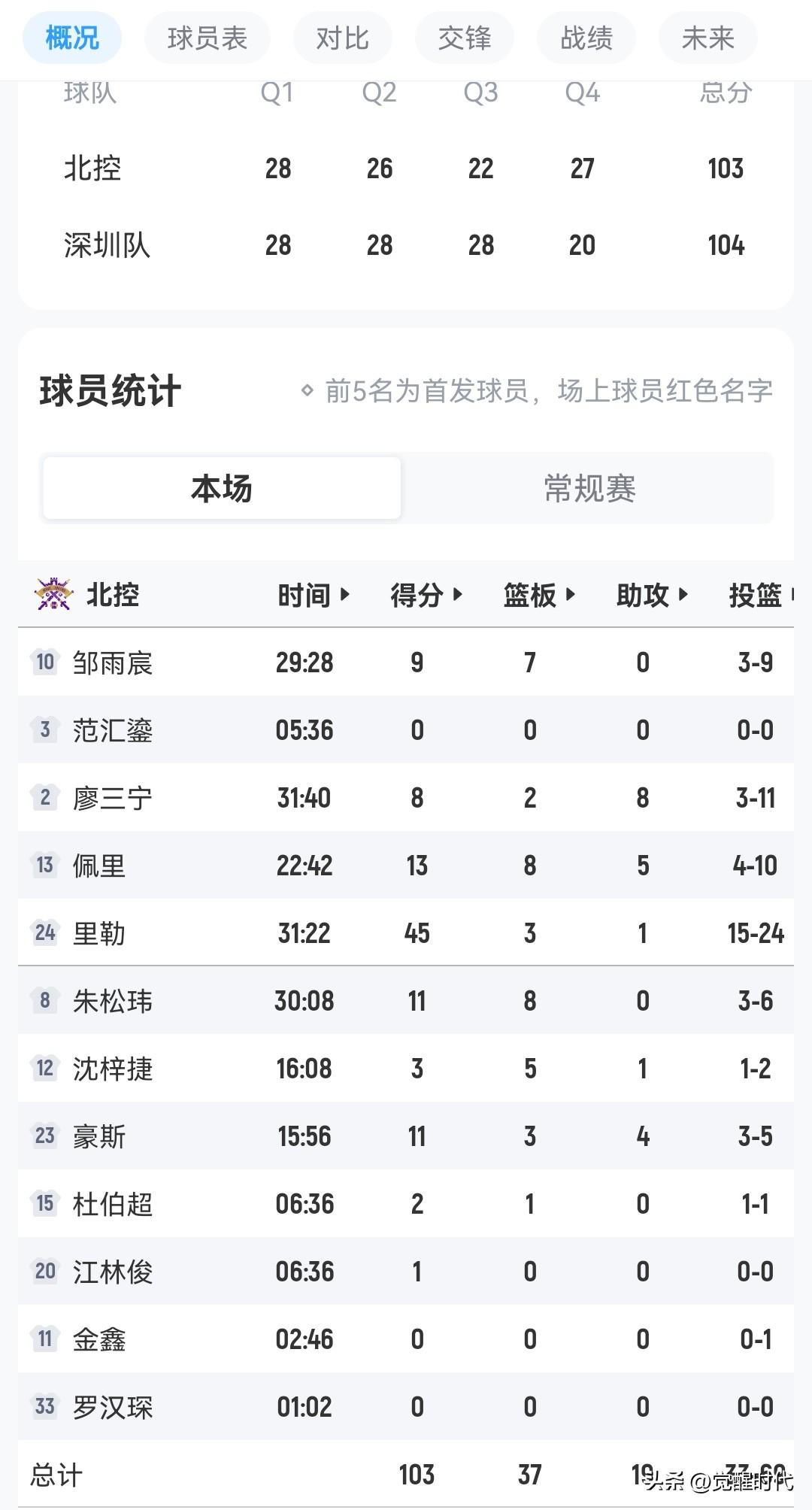Viewport: 812px width, 1510px height.
Task: Click the jersey number 8 badge for 朱松玮
Action: (x=44, y=1001)
